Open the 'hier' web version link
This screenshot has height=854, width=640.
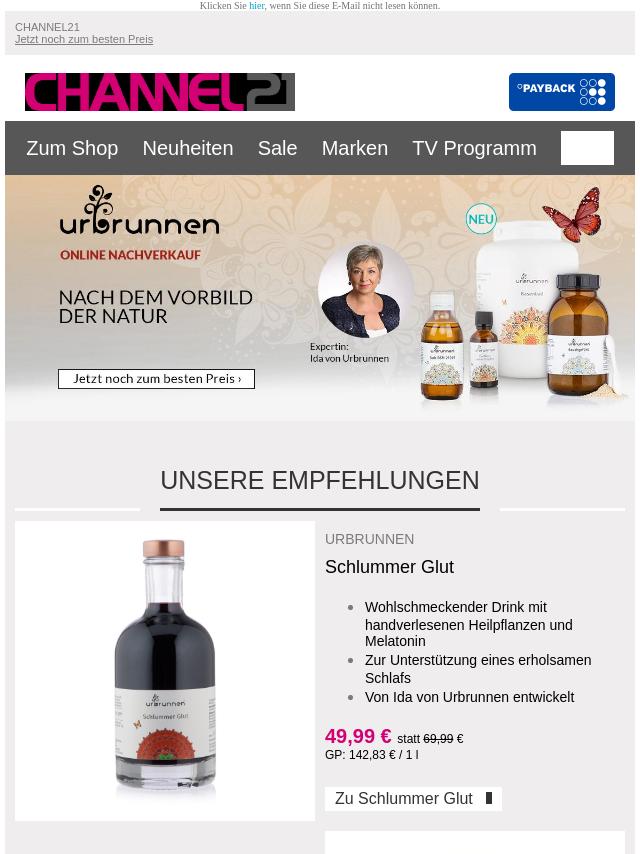pos(257,6)
